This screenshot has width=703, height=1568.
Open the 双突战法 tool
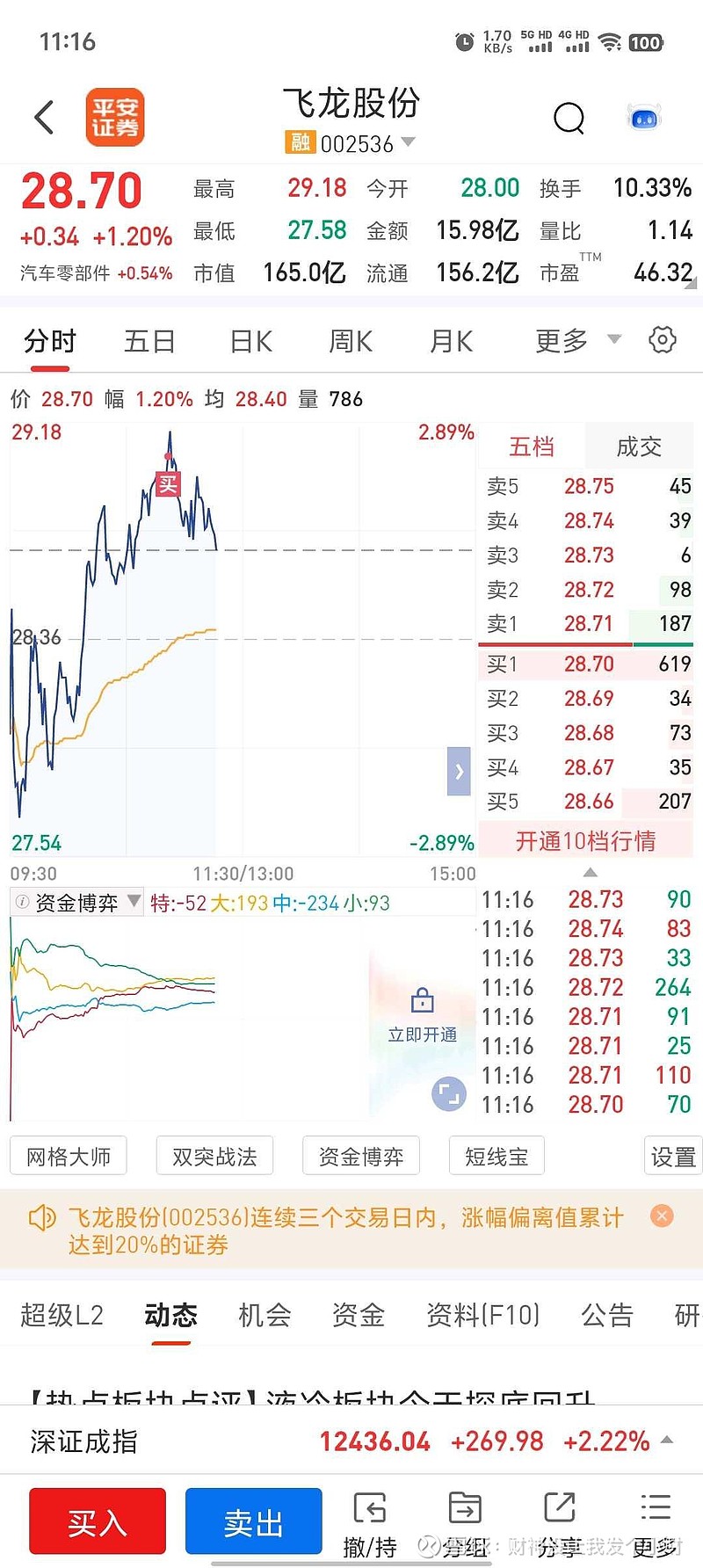pyautogui.click(x=214, y=1157)
